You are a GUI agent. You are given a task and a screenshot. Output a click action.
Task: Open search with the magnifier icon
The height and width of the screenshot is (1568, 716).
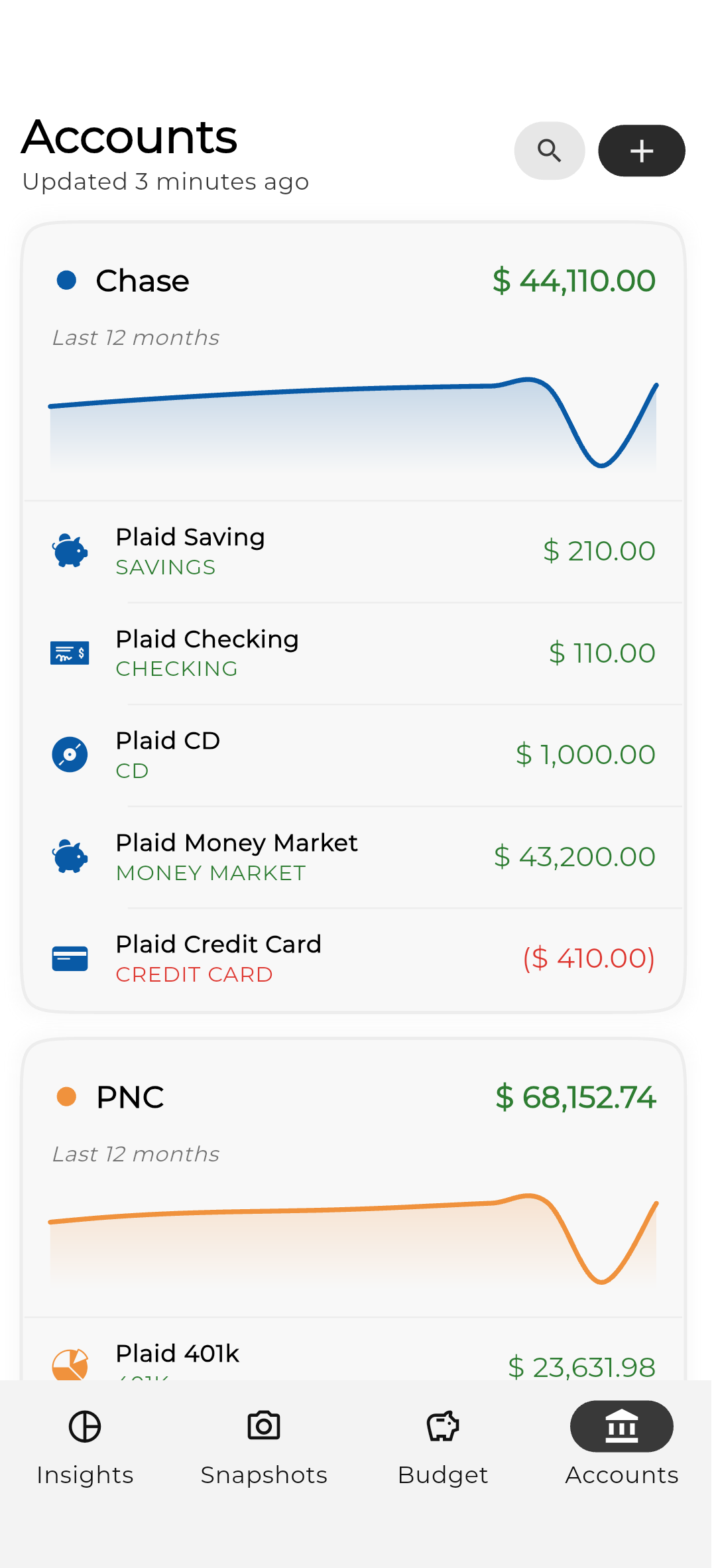(x=549, y=151)
